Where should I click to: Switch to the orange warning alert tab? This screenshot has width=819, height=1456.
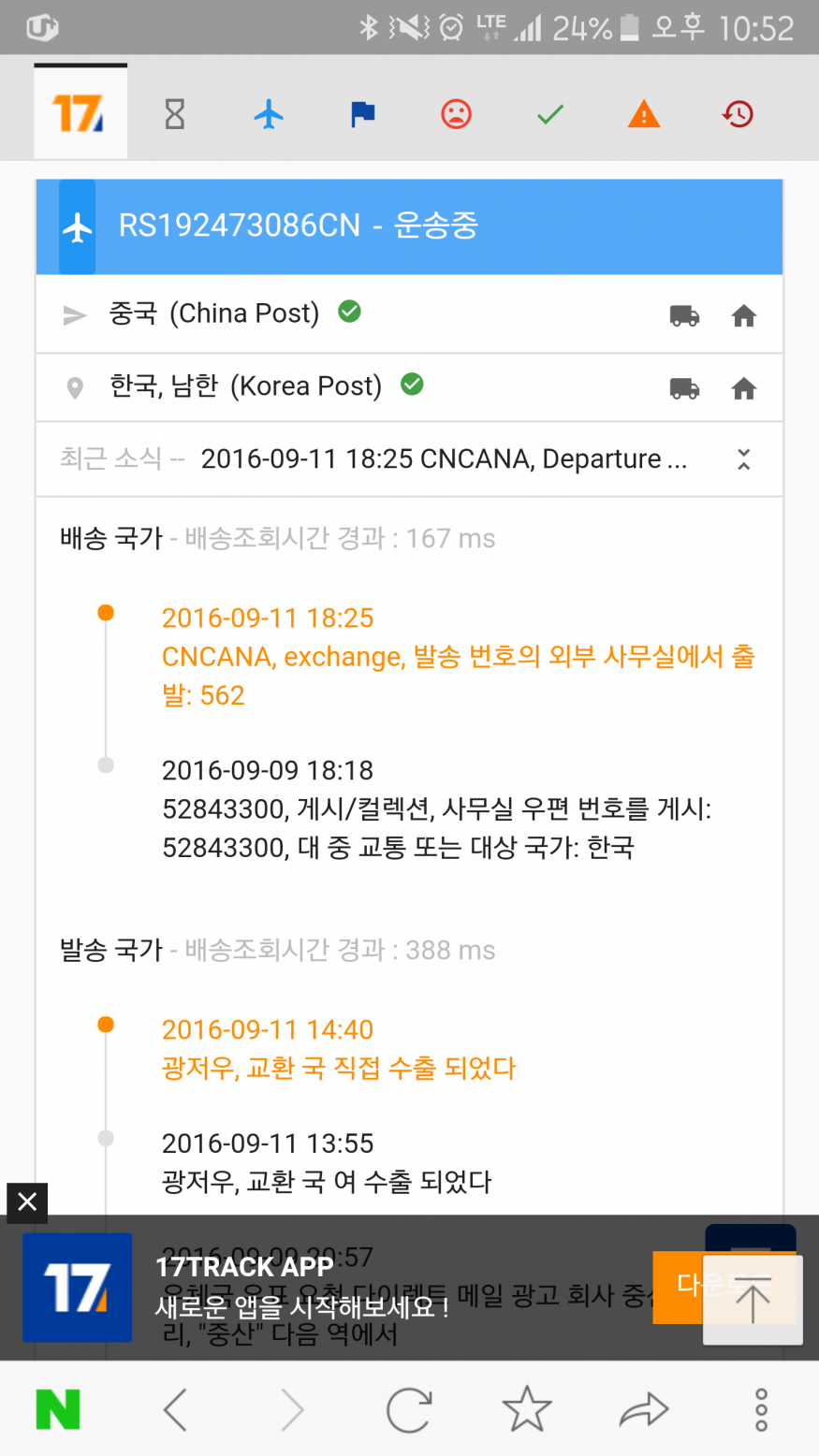(x=643, y=114)
